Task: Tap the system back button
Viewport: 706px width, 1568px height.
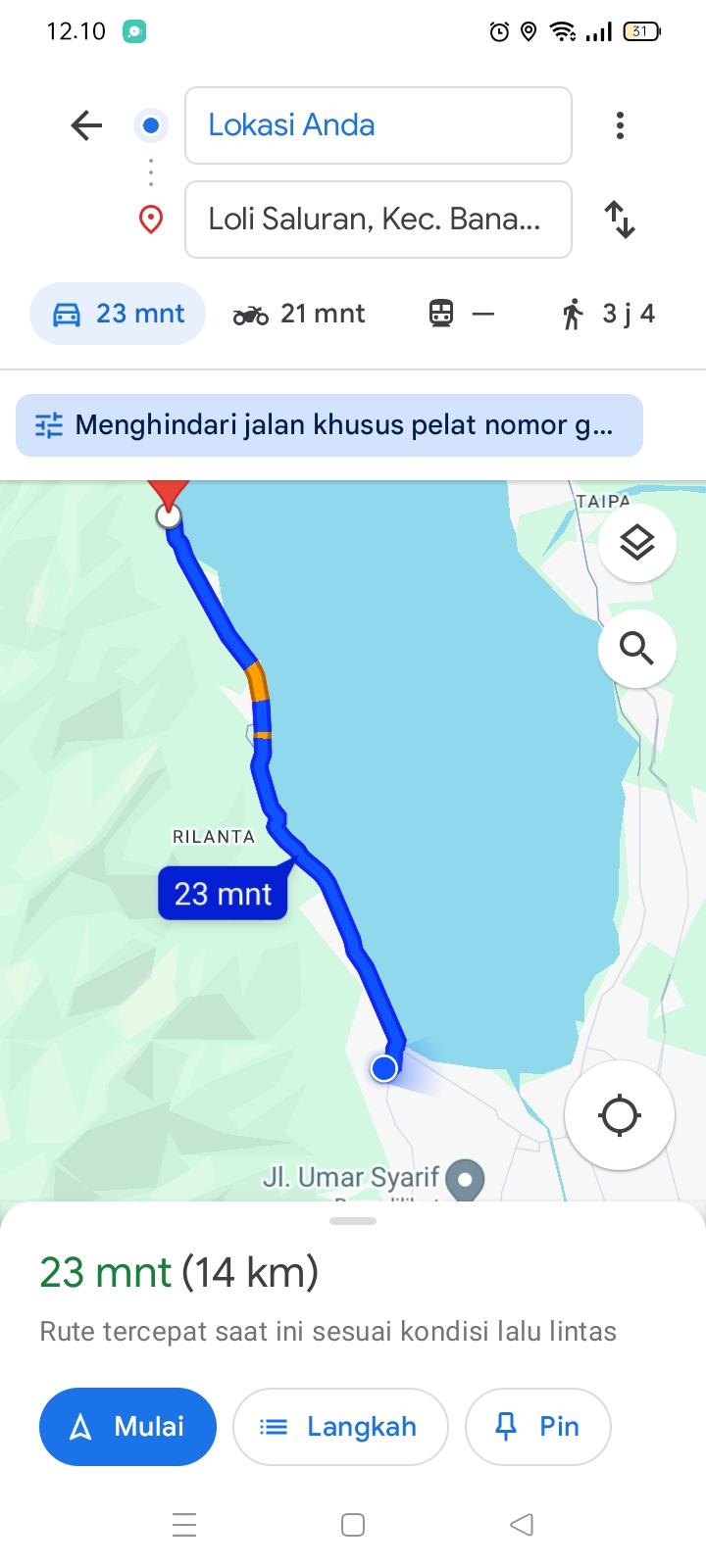Action: [x=522, y=1525]
